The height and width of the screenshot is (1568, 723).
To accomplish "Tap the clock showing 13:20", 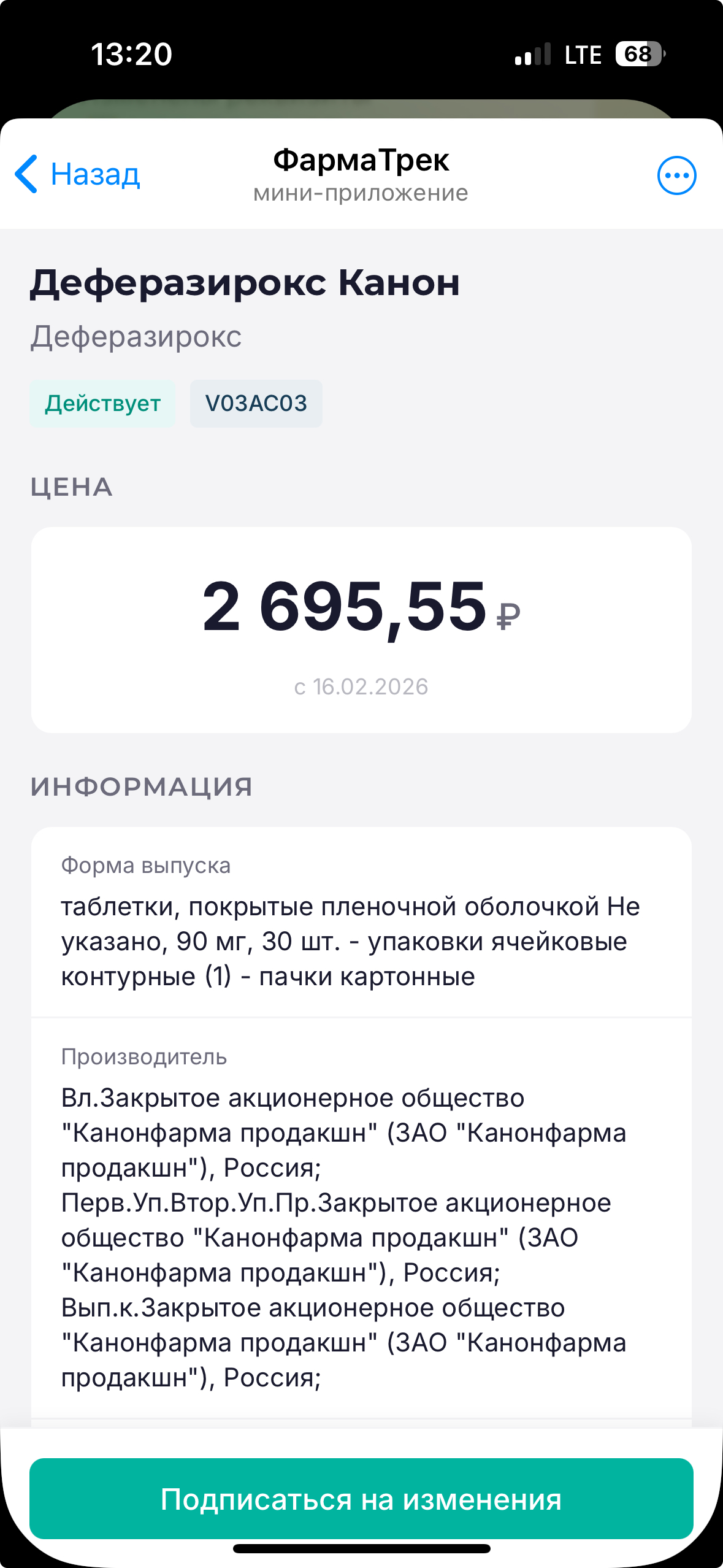I will pyautogui.click(x=131, y=54).
